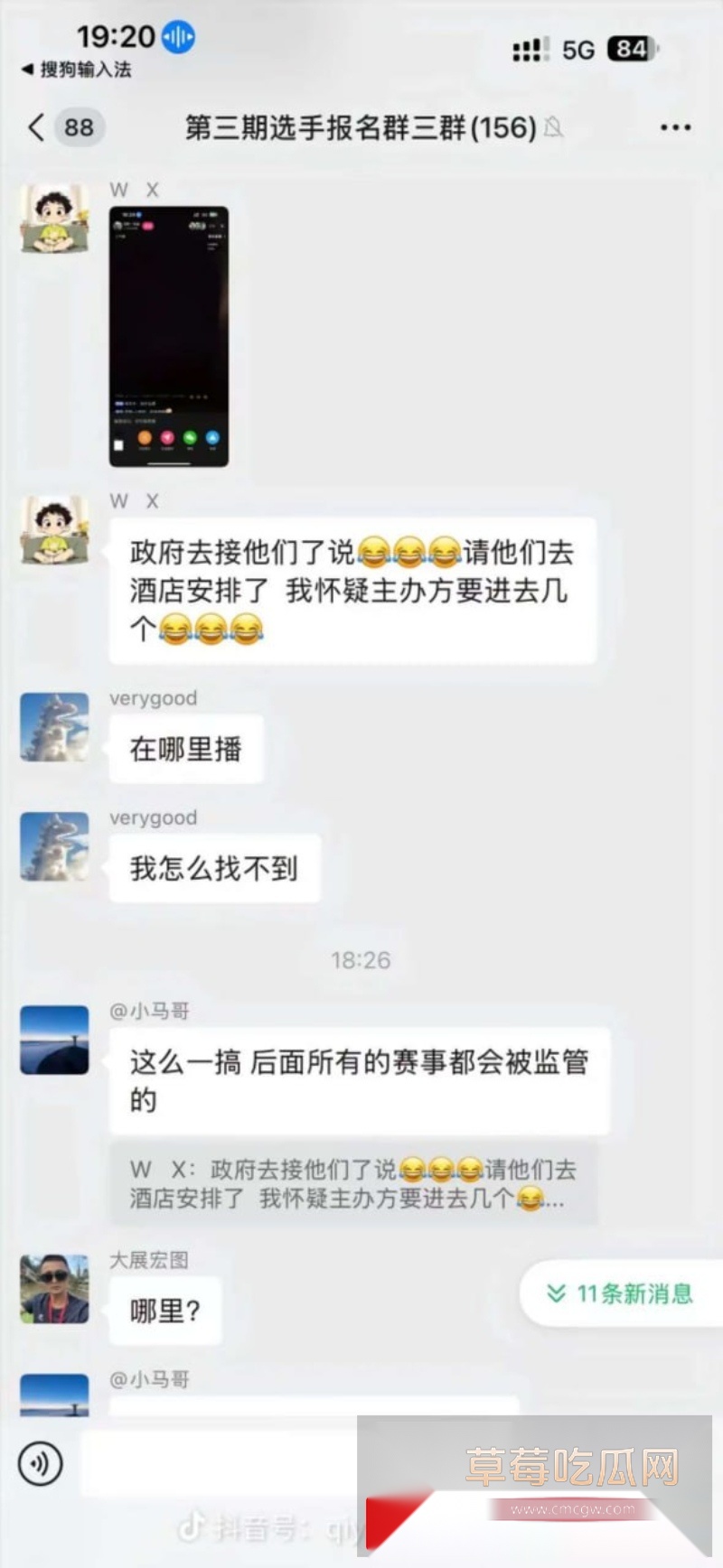This screenshot has height=1568, width=723.
Task: Toggle the muted notifications bell beside the group name
Action: [554, 129]
